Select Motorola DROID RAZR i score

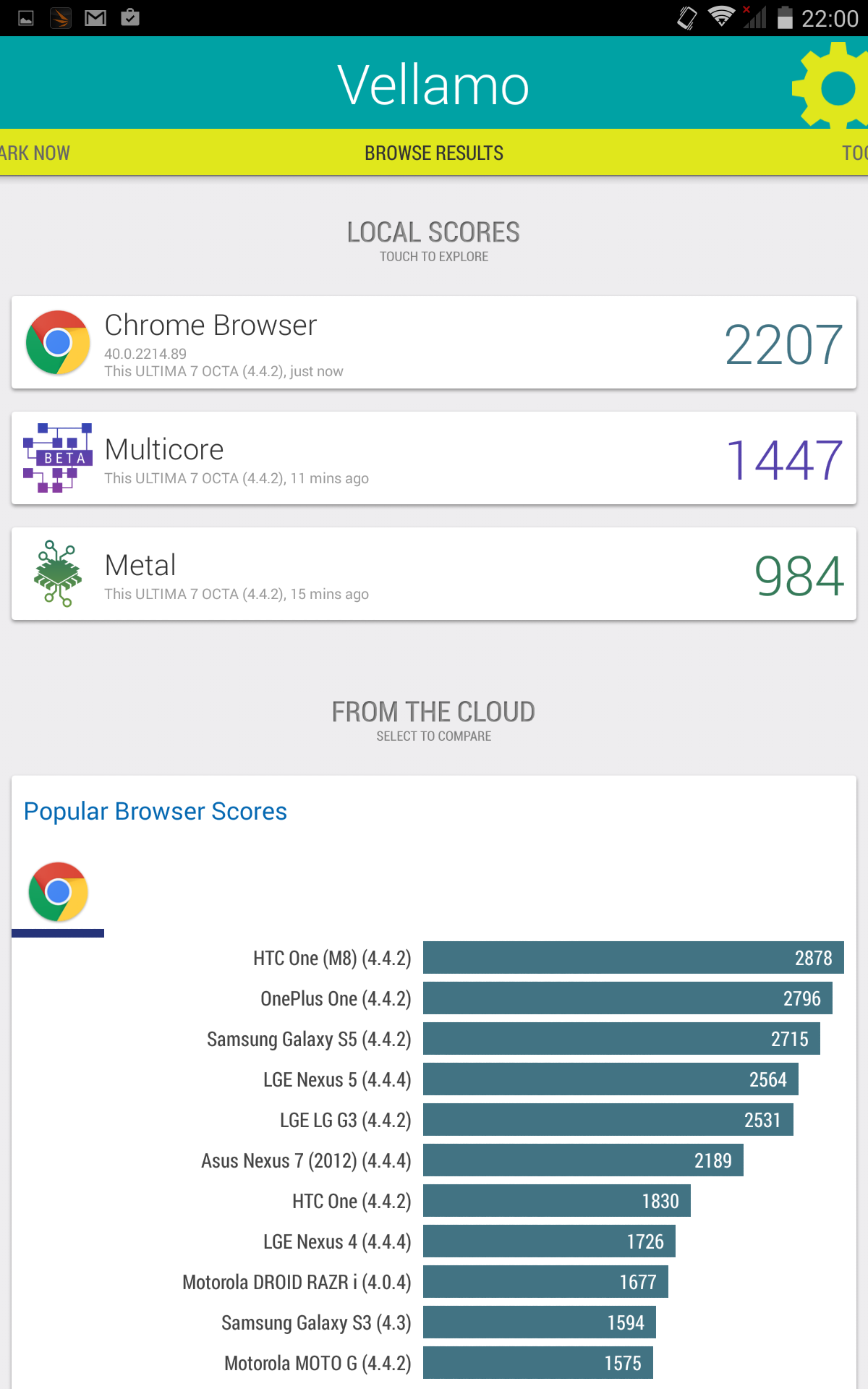coord(545,1282)
